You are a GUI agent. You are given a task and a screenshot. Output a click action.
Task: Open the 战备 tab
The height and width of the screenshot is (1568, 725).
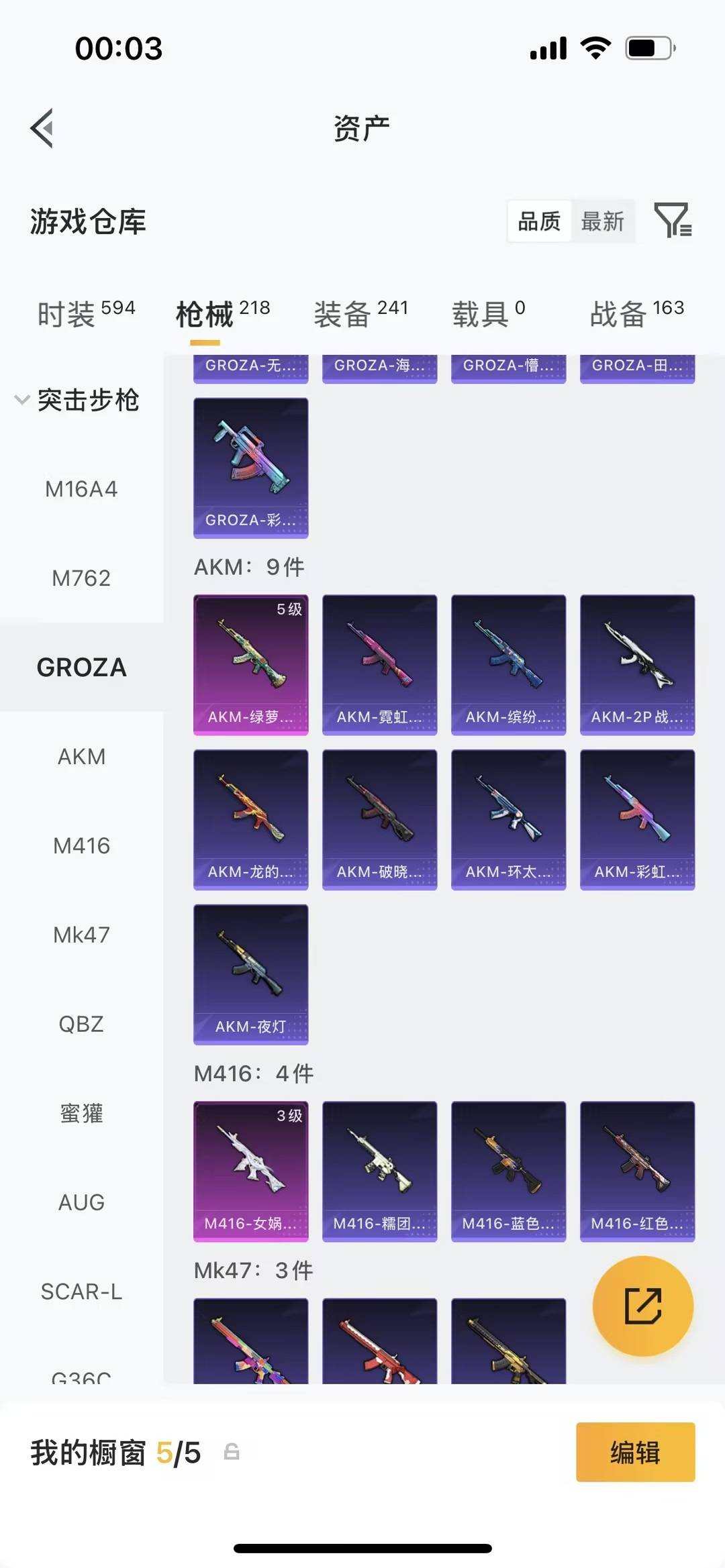coord(636,313)
